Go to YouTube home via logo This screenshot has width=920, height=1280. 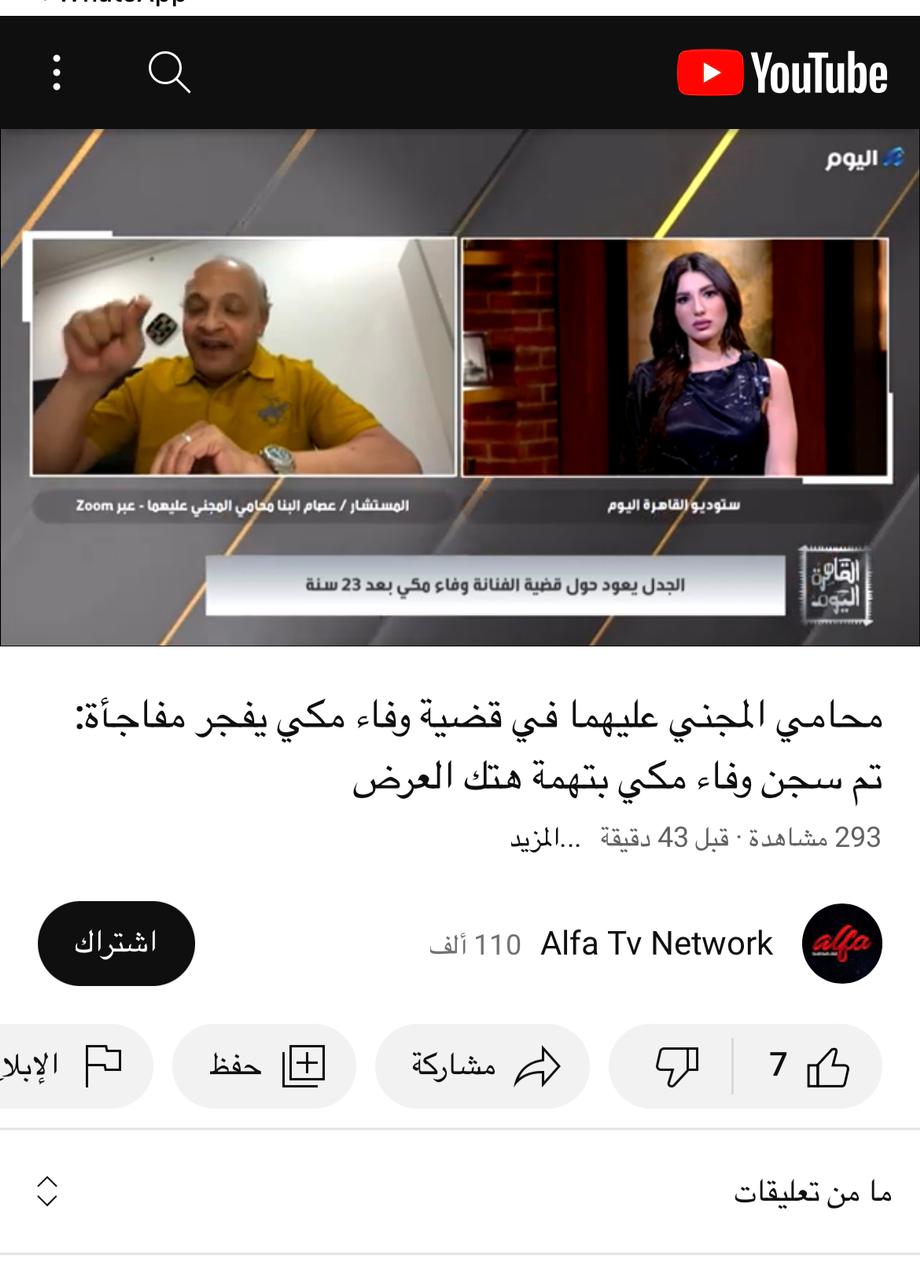click(x=782, y=73)
